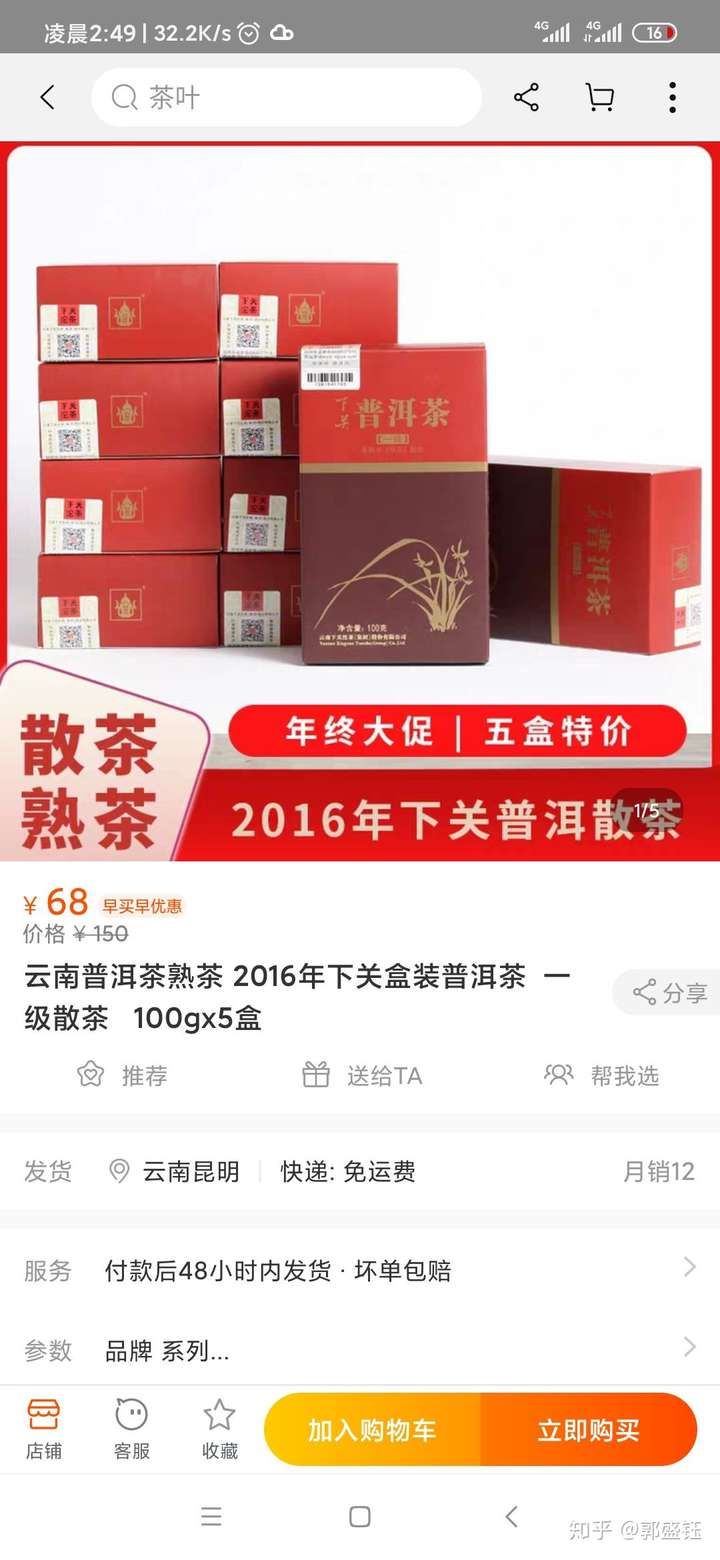Add item to 收藏 favorites
The height and width of the screenshot is (1560, 720).
pyautogui.click(x=219, y=1430)
